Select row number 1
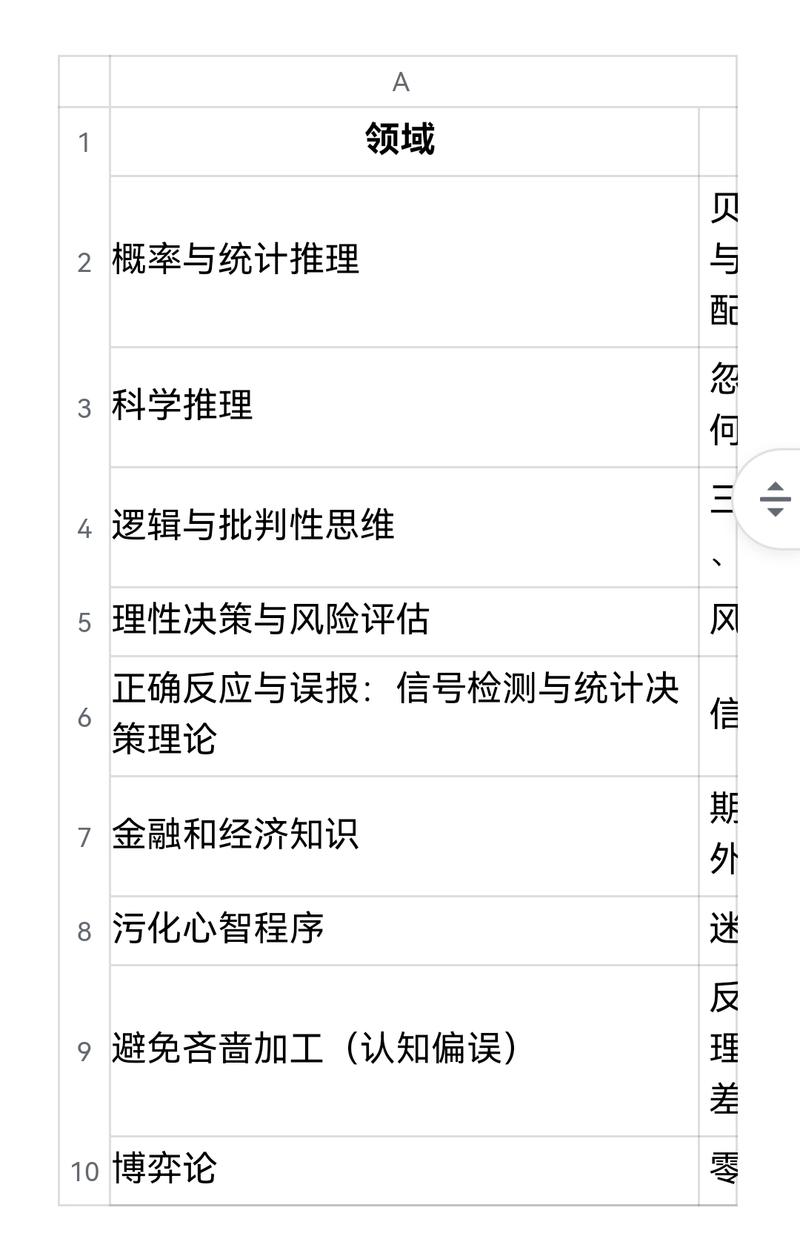The height and width of the screenshot is (1259, 800). coord(84,142)
